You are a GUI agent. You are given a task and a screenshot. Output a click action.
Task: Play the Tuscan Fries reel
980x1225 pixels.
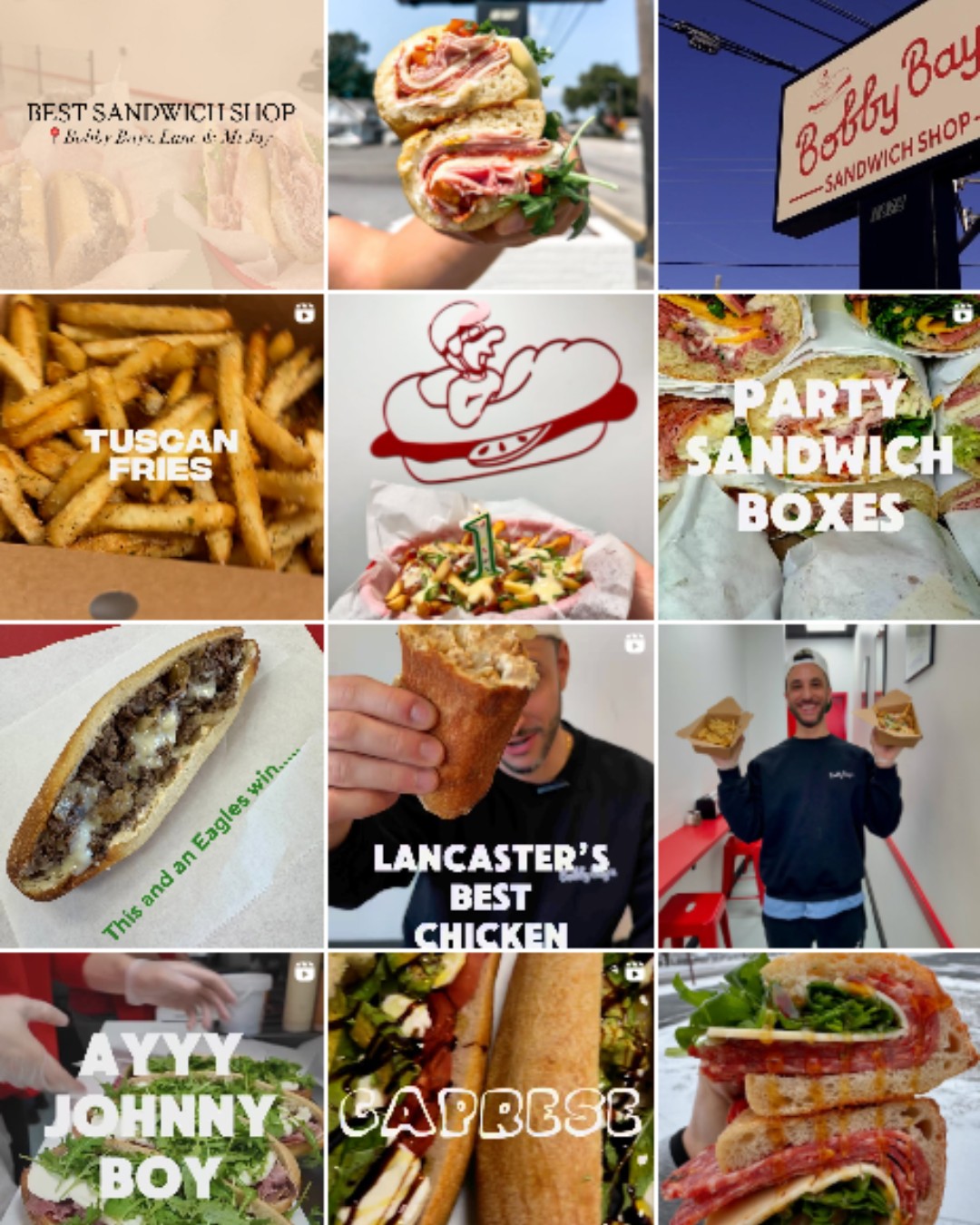(x=162, y=456)
